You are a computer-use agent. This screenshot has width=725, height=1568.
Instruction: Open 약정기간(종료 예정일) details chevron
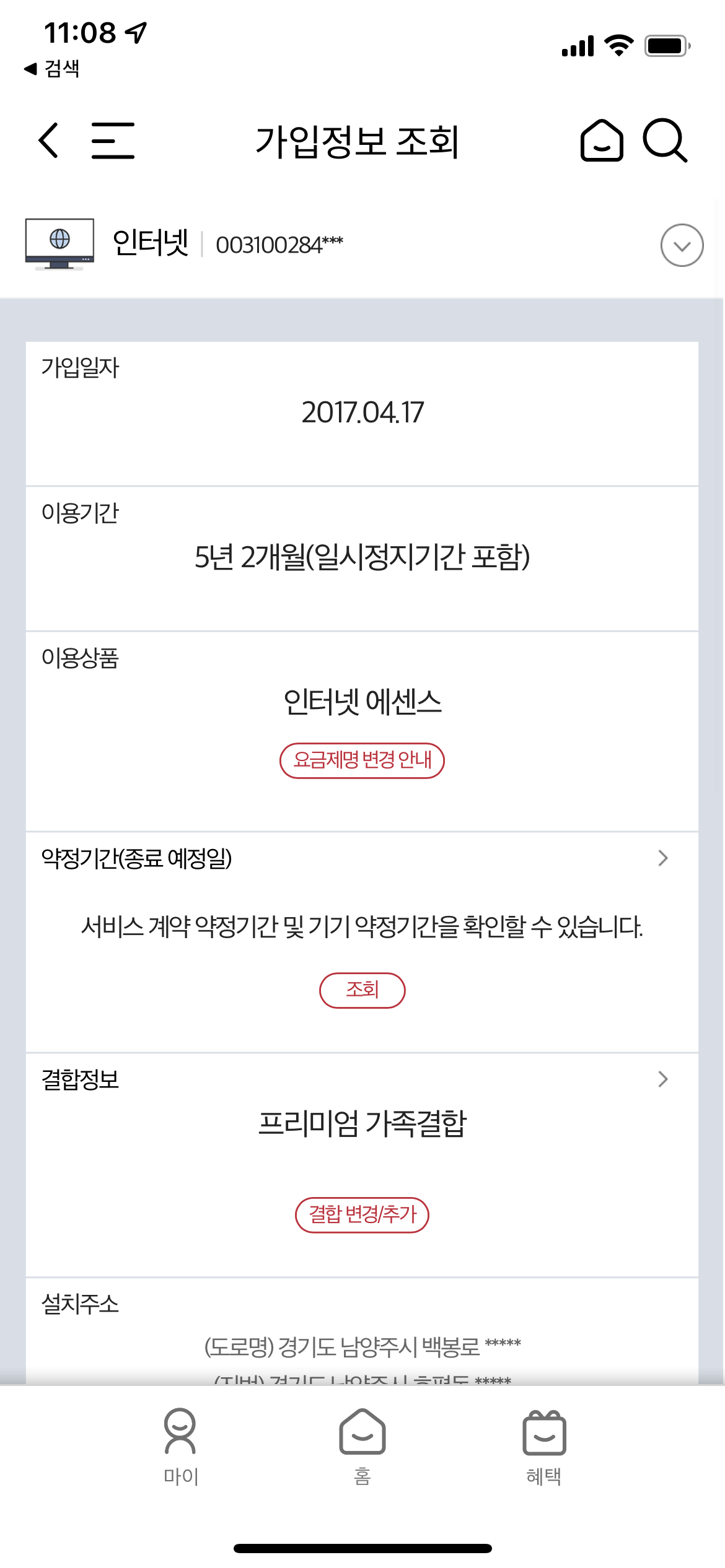662,858
